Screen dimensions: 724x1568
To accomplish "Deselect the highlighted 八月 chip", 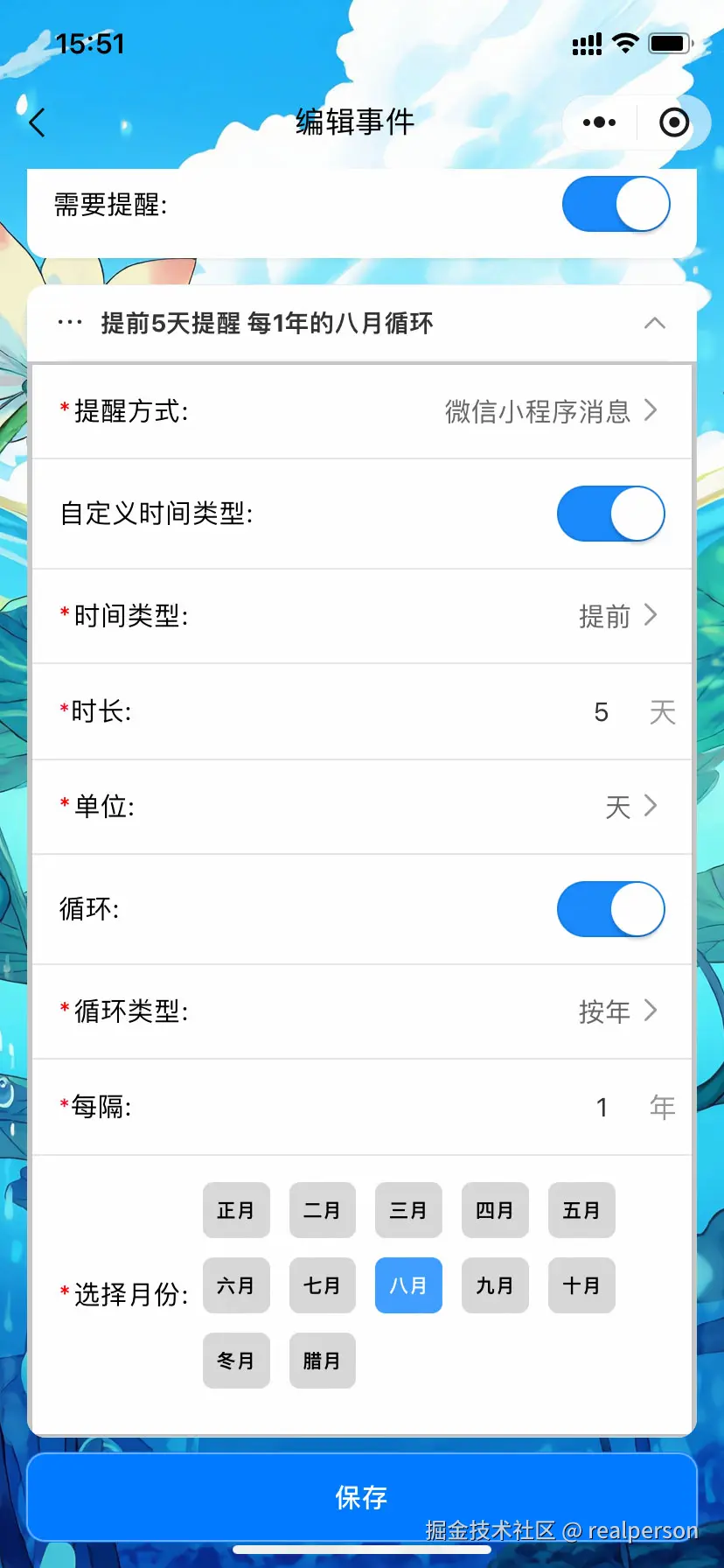I will click(x=408, y=1285).
